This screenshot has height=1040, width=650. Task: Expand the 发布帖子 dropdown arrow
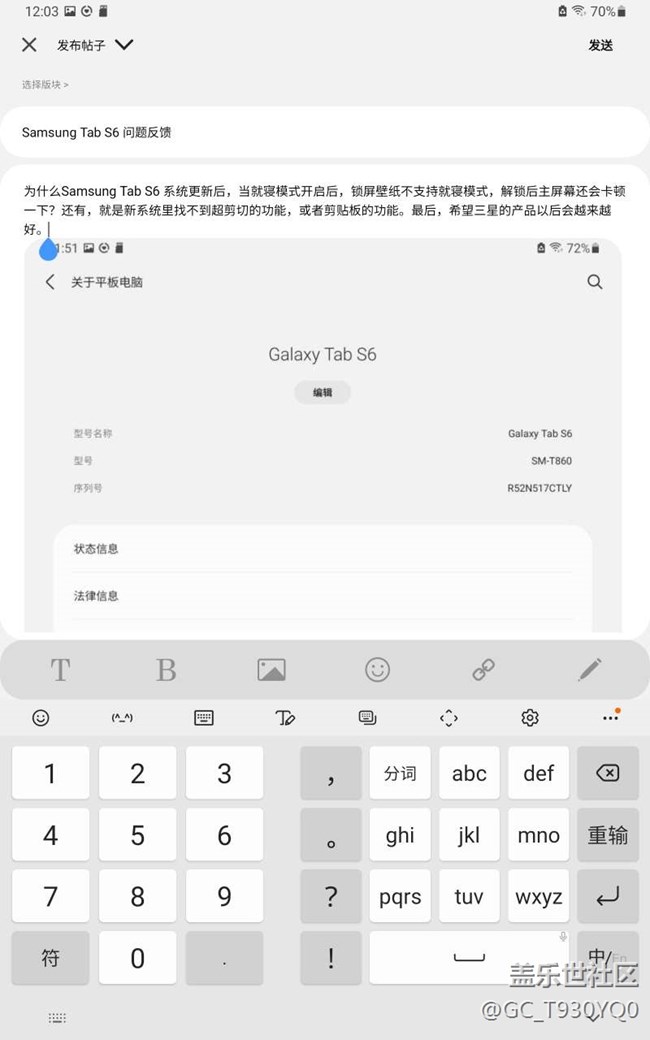tap(124, 45)
